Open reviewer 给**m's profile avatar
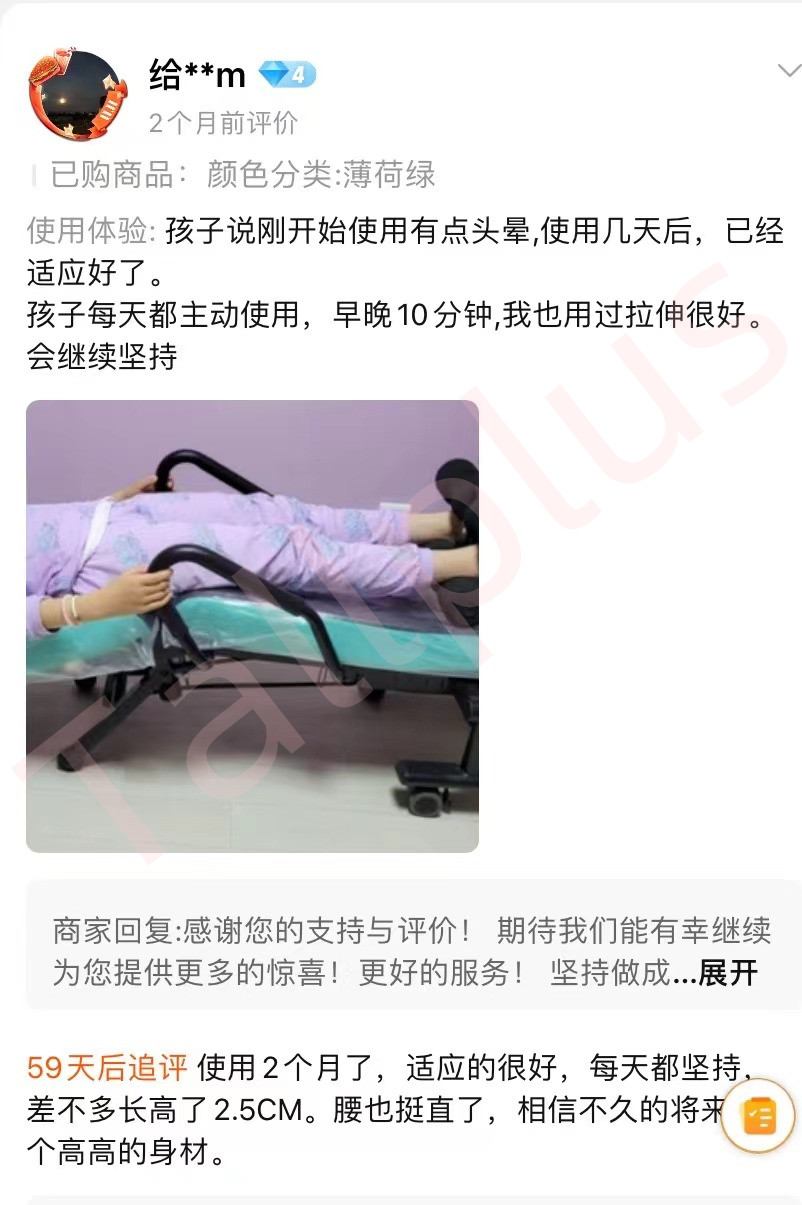802x1205 pixels. pyautogui.click(x=76, y=97)
